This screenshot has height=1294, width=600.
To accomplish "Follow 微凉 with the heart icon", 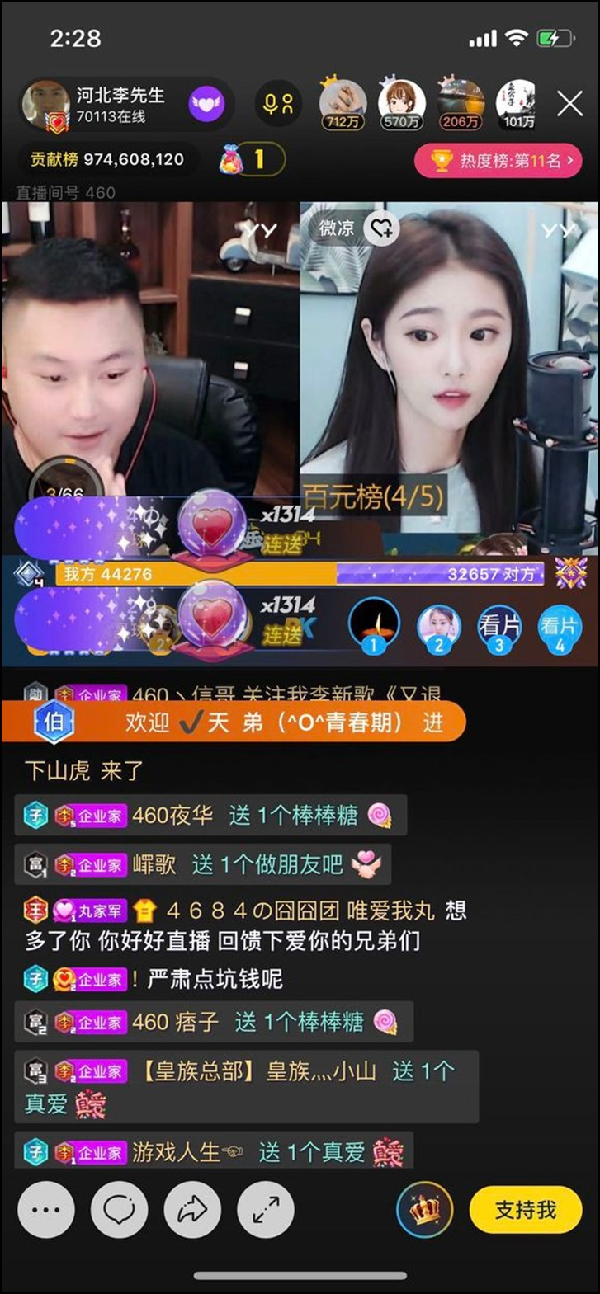I will 381,229.
